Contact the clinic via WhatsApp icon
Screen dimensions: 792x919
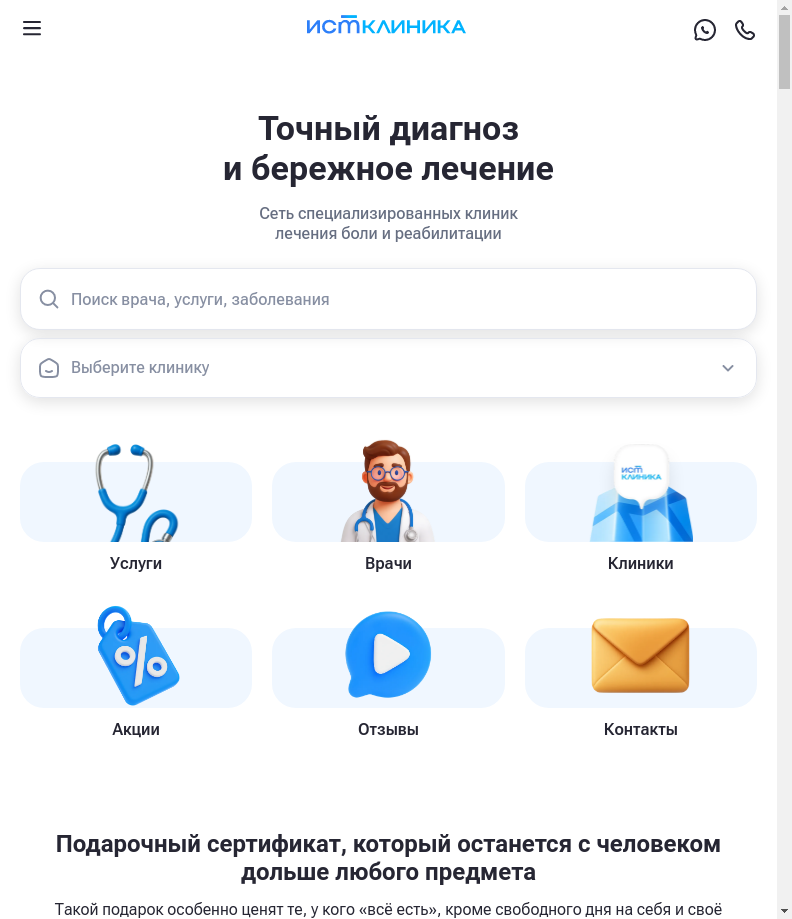coord(705,30)
